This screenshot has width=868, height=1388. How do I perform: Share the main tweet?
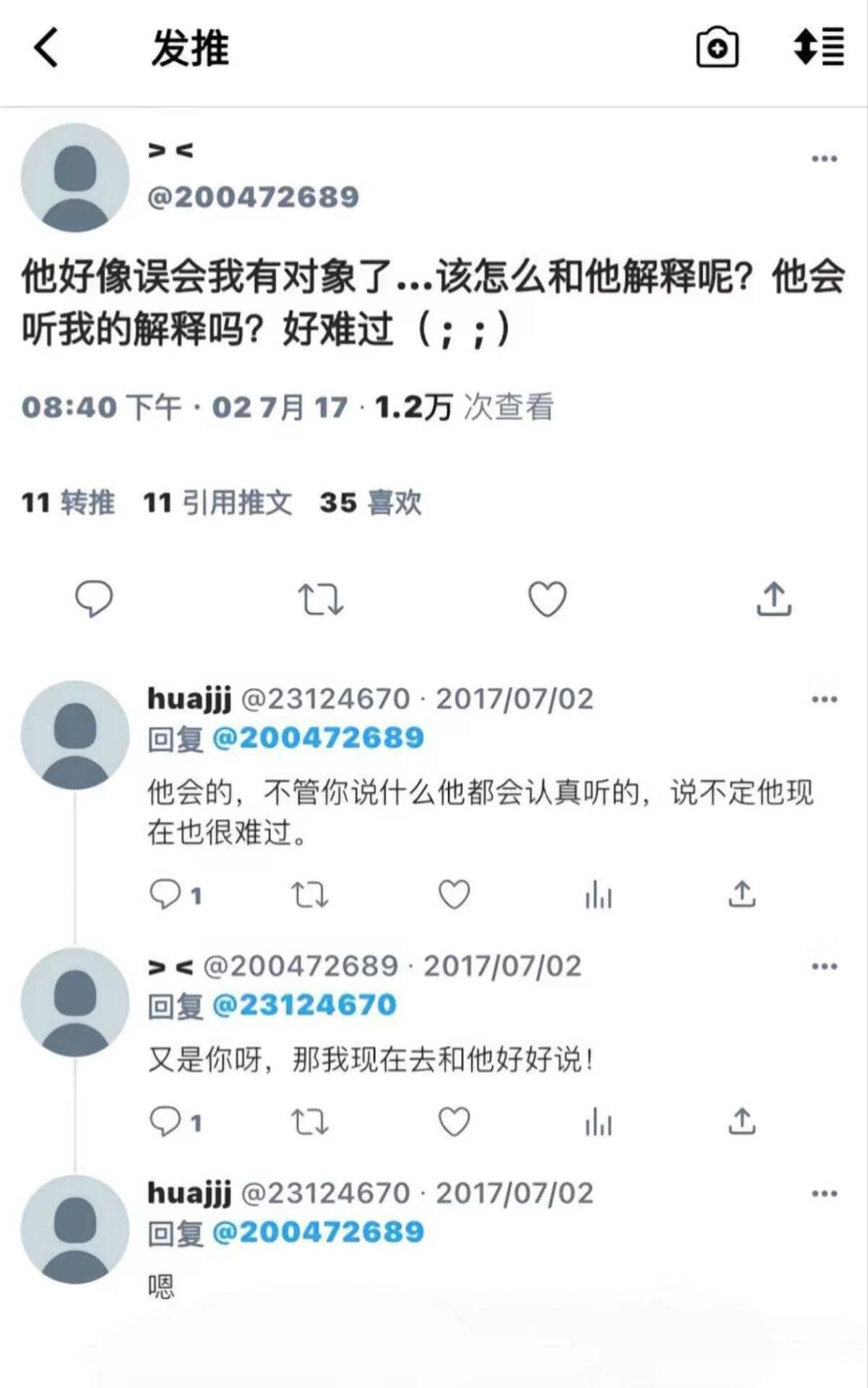point(773,599)
